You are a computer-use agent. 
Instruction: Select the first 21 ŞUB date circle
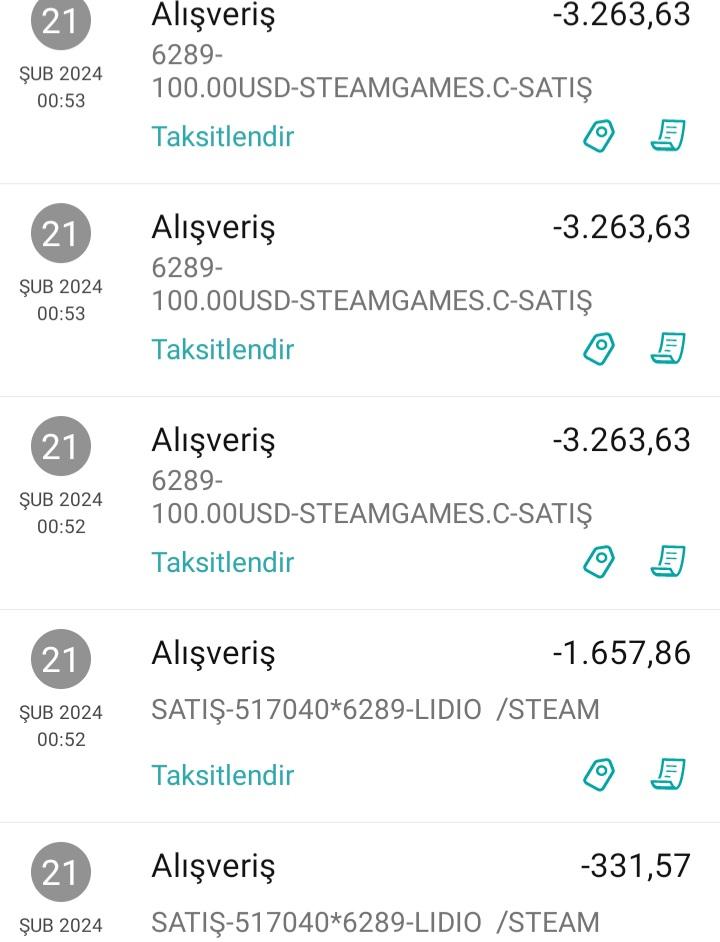(x=62, y=22)
